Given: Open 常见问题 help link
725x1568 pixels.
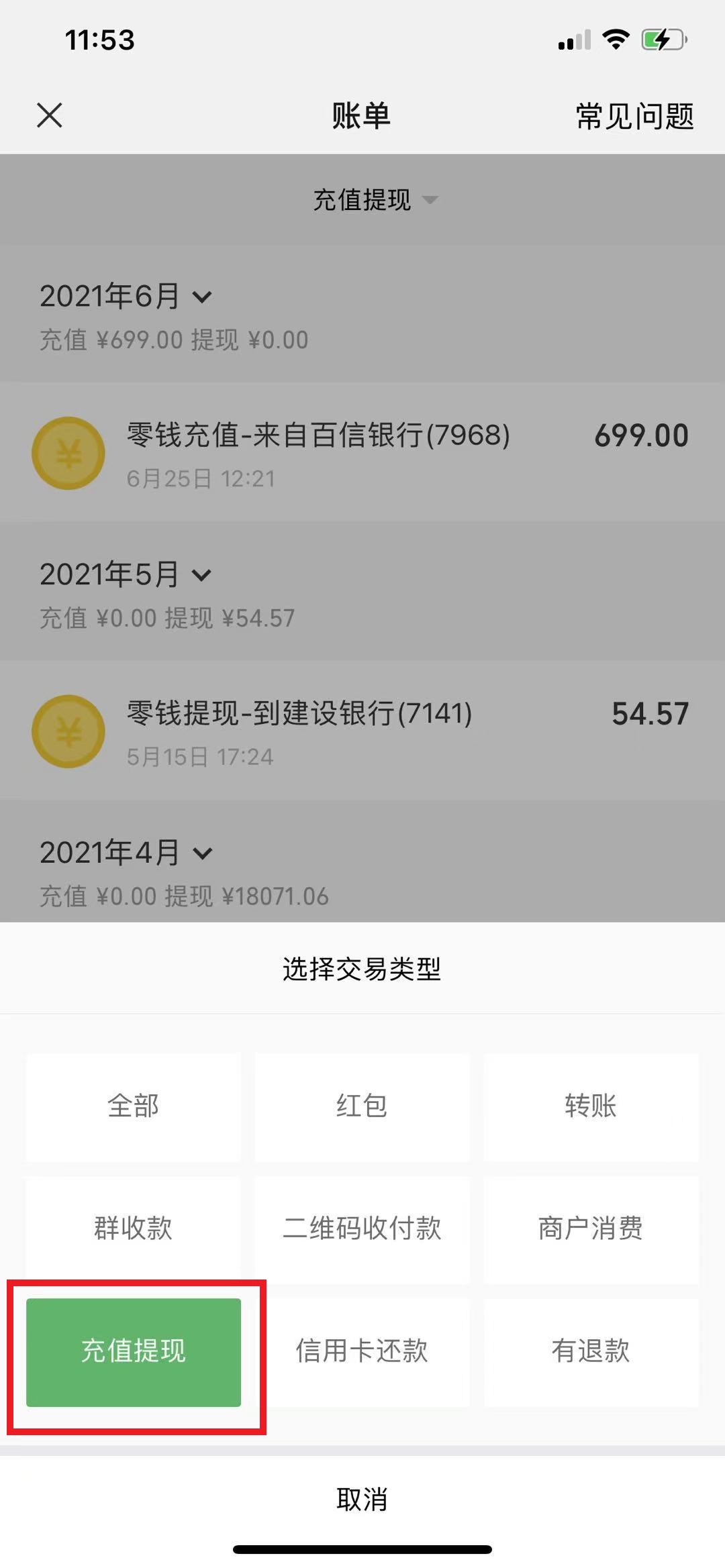Looking at the screenshot, I should point(634,116).
